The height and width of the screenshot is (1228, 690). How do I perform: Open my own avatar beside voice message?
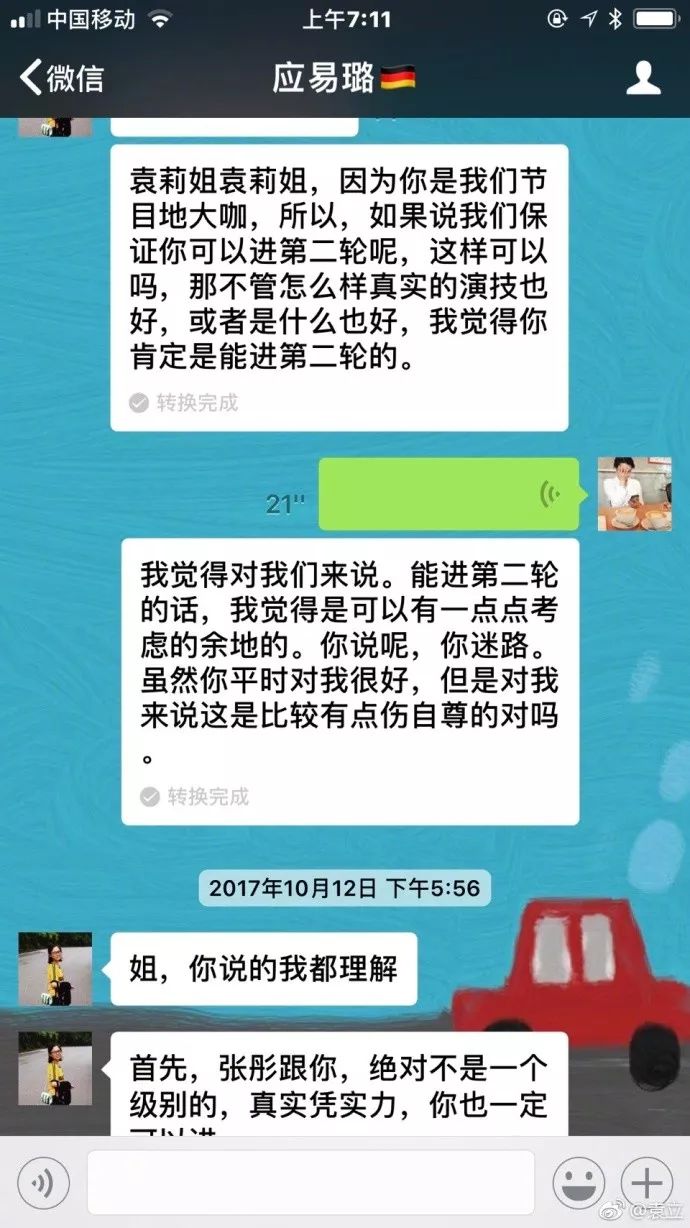pos(634,494)
